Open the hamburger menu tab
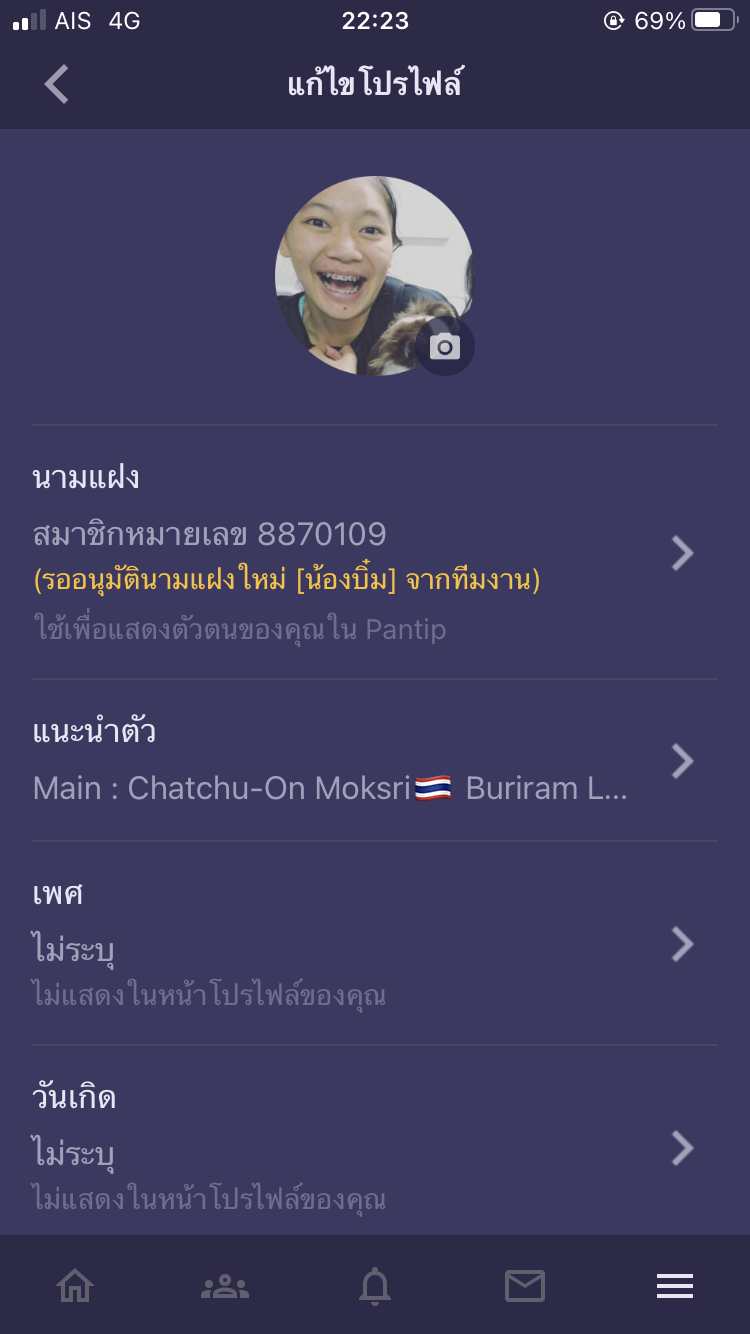This screenshot has height=1334, width=750. [675, 1286]
